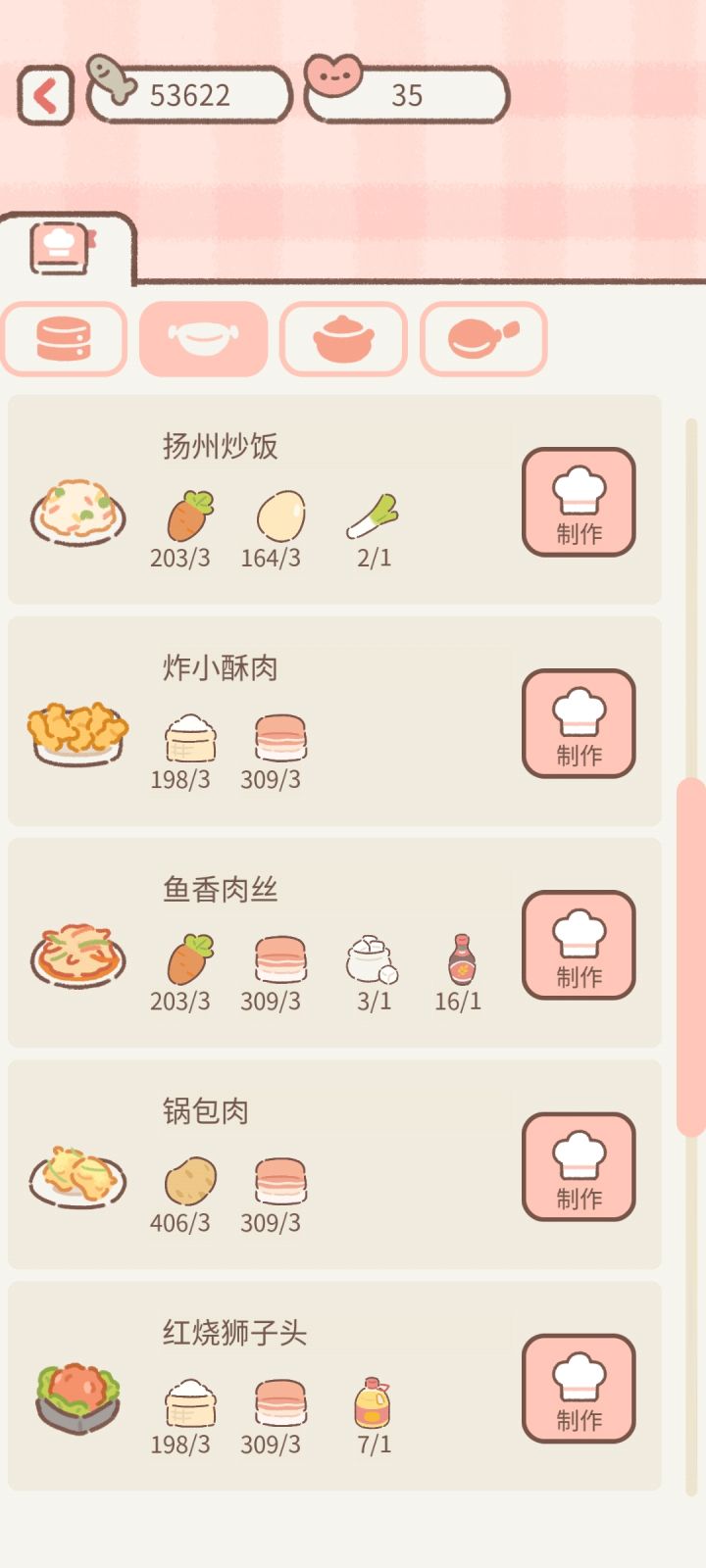Screen dimensions: 706x1568
Task: Click the soy sauce bottle under 鱼香肉丝
Action: click(462, 960)
